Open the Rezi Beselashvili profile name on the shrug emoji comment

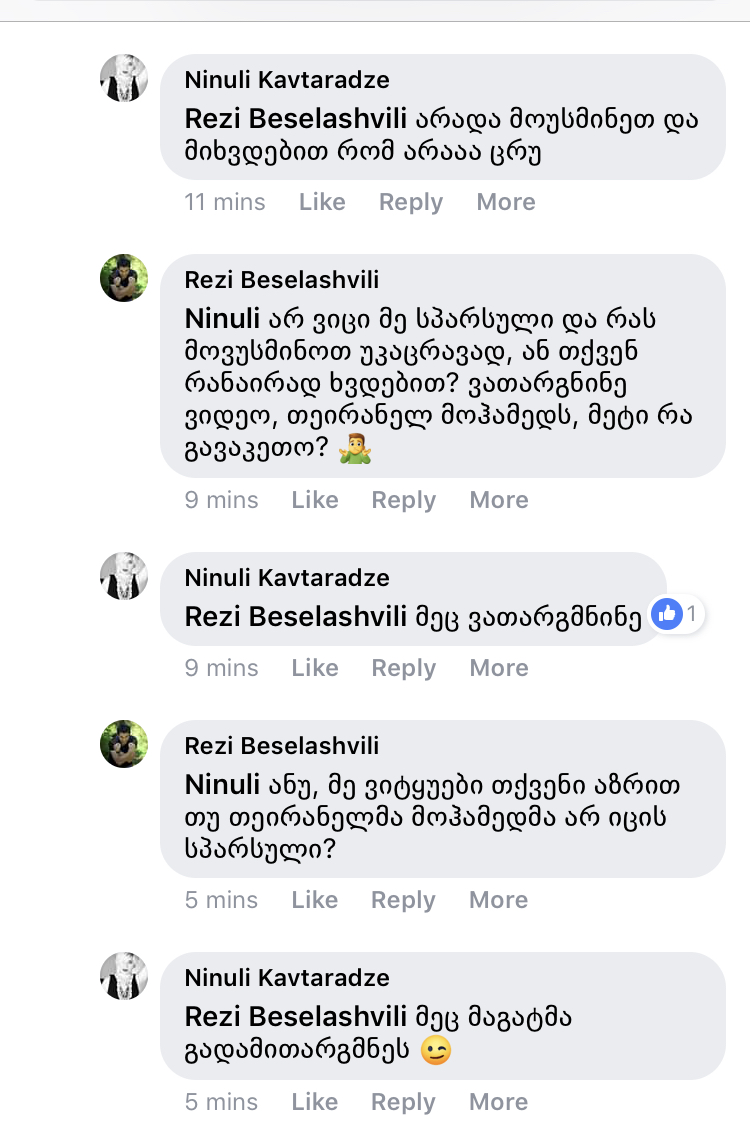(x=282, y=280)
